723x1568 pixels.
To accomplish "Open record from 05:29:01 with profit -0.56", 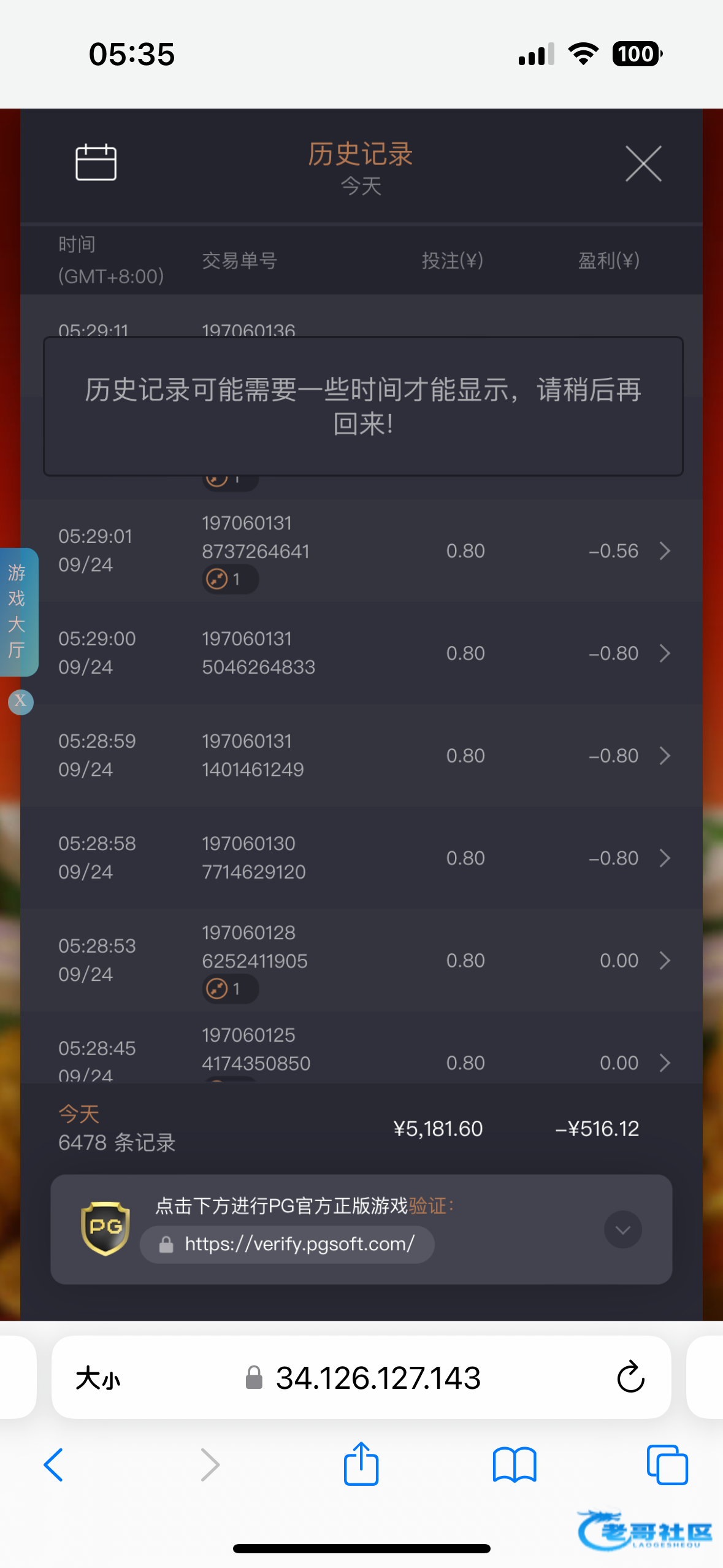I will click(x=362, y=551).
